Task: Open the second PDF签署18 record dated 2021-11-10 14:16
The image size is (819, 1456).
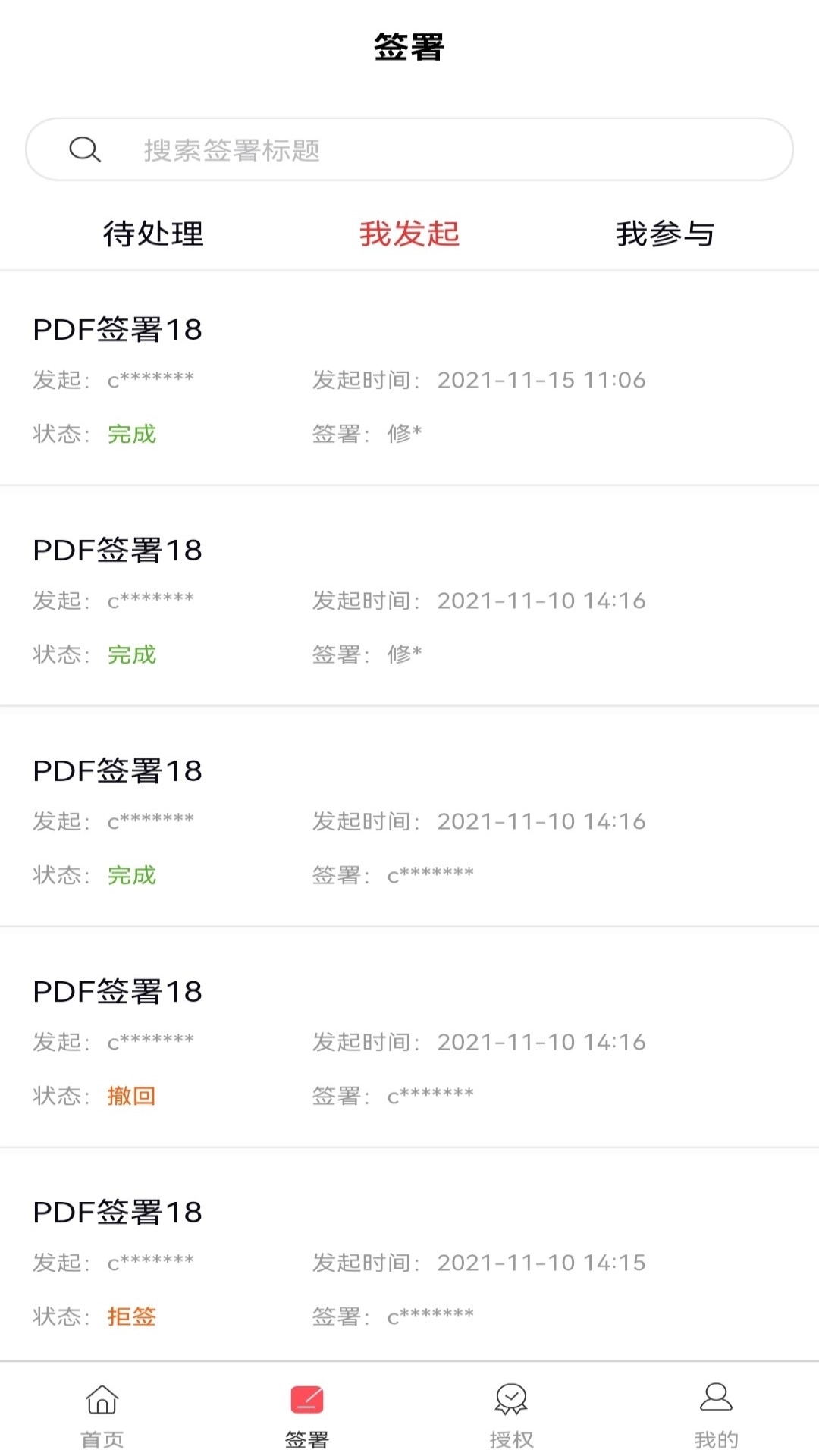Action: (409, 599)
